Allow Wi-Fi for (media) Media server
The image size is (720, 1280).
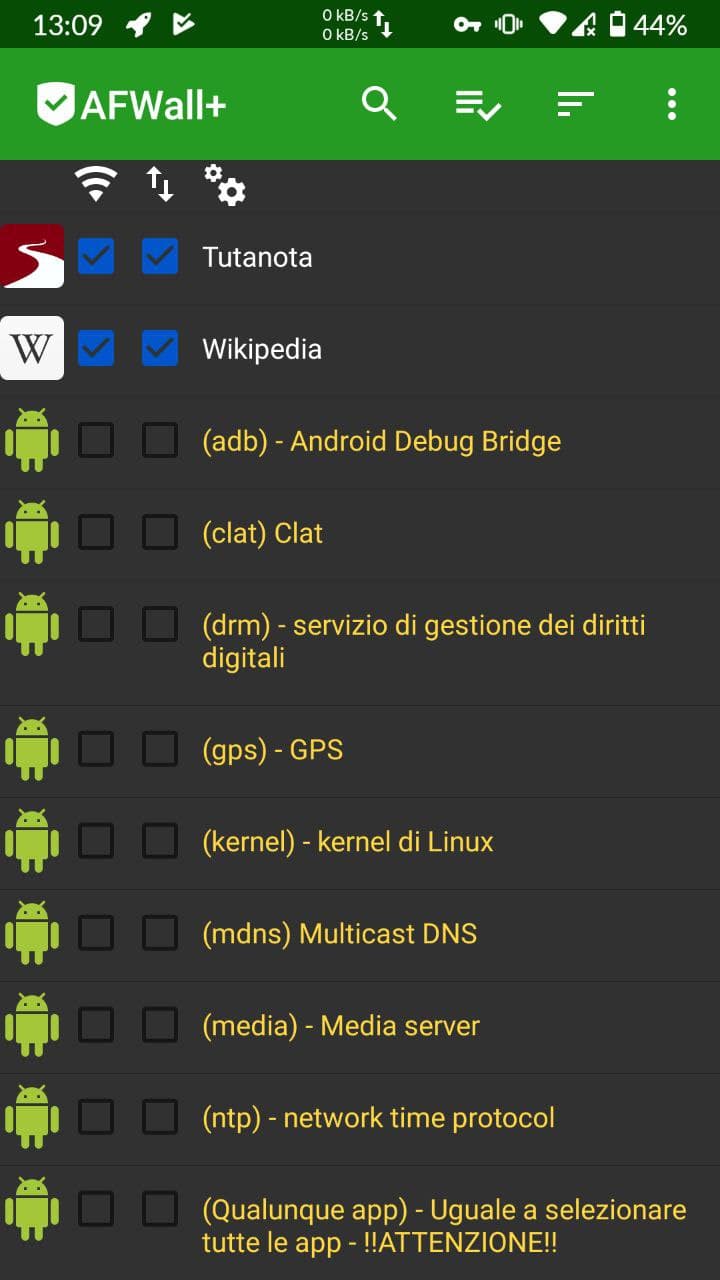[x=96, y=1025]
